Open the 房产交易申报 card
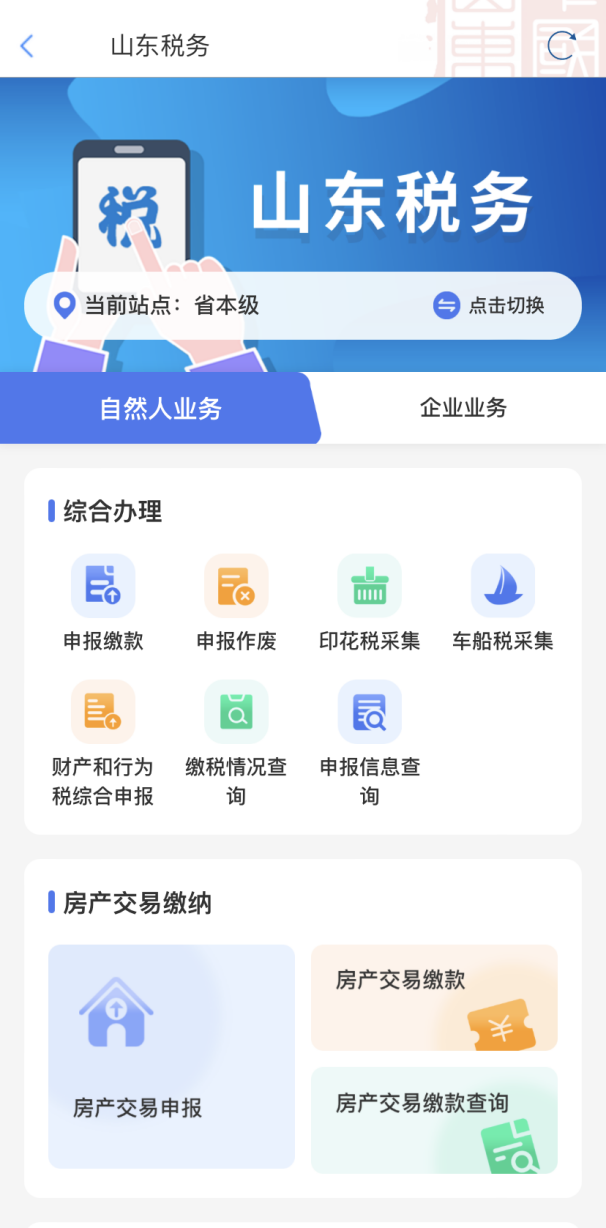This screenshot has height=1228, width=606. (171, 1056)
